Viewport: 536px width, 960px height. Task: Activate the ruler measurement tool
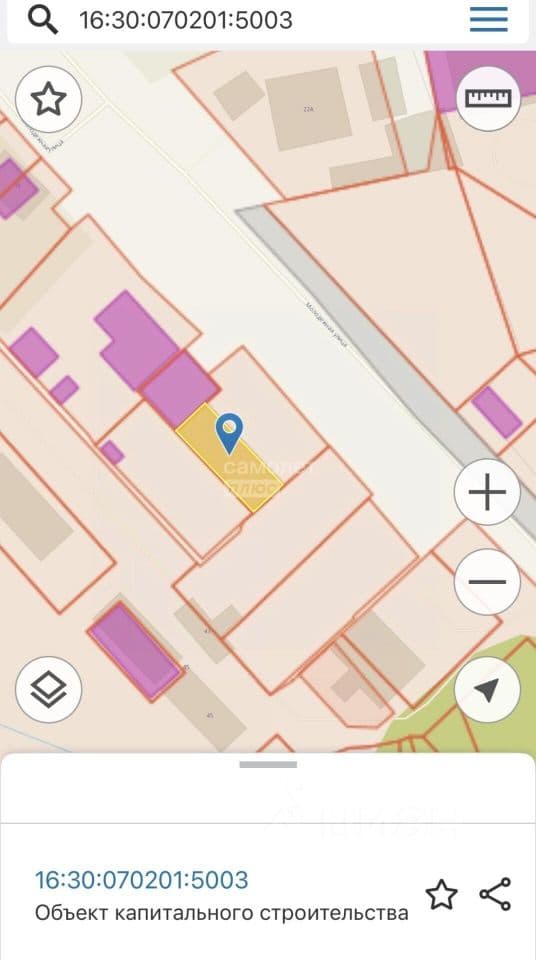pos(488,99)
